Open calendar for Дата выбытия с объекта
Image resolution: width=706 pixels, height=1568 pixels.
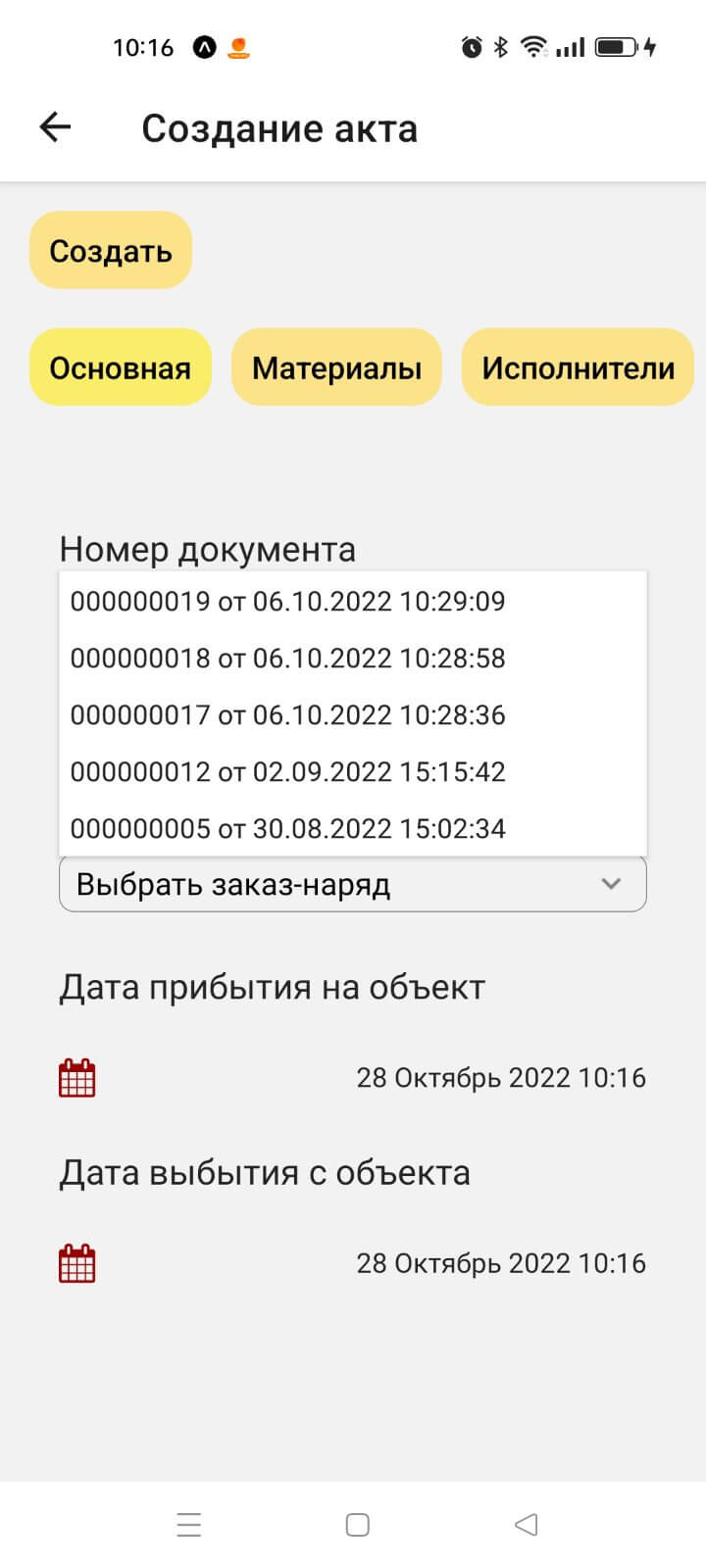pyautogui.click(x=77, y=1263)
